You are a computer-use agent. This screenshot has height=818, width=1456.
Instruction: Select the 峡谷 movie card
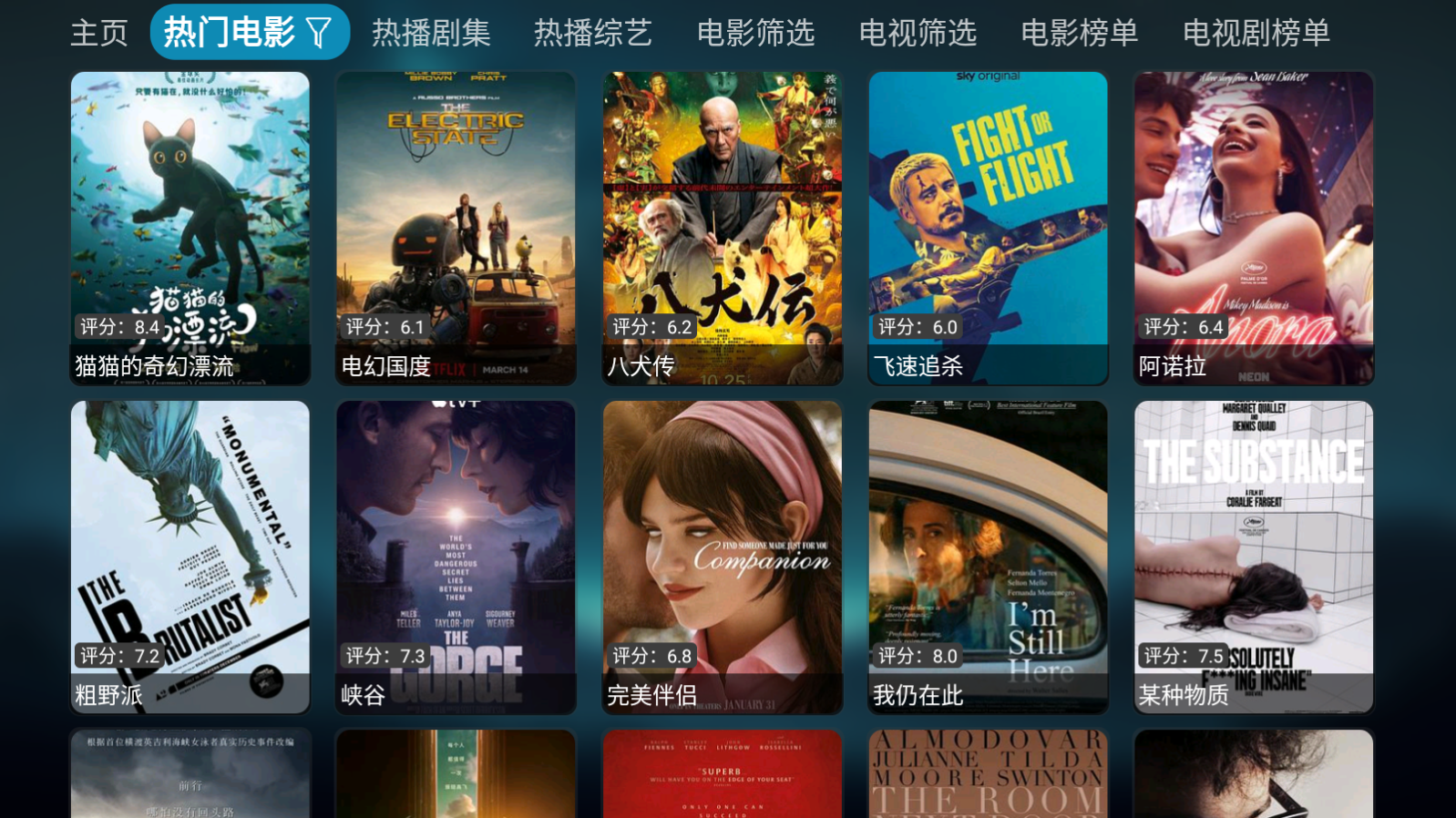pyautogui.click(x=456, y=557)
